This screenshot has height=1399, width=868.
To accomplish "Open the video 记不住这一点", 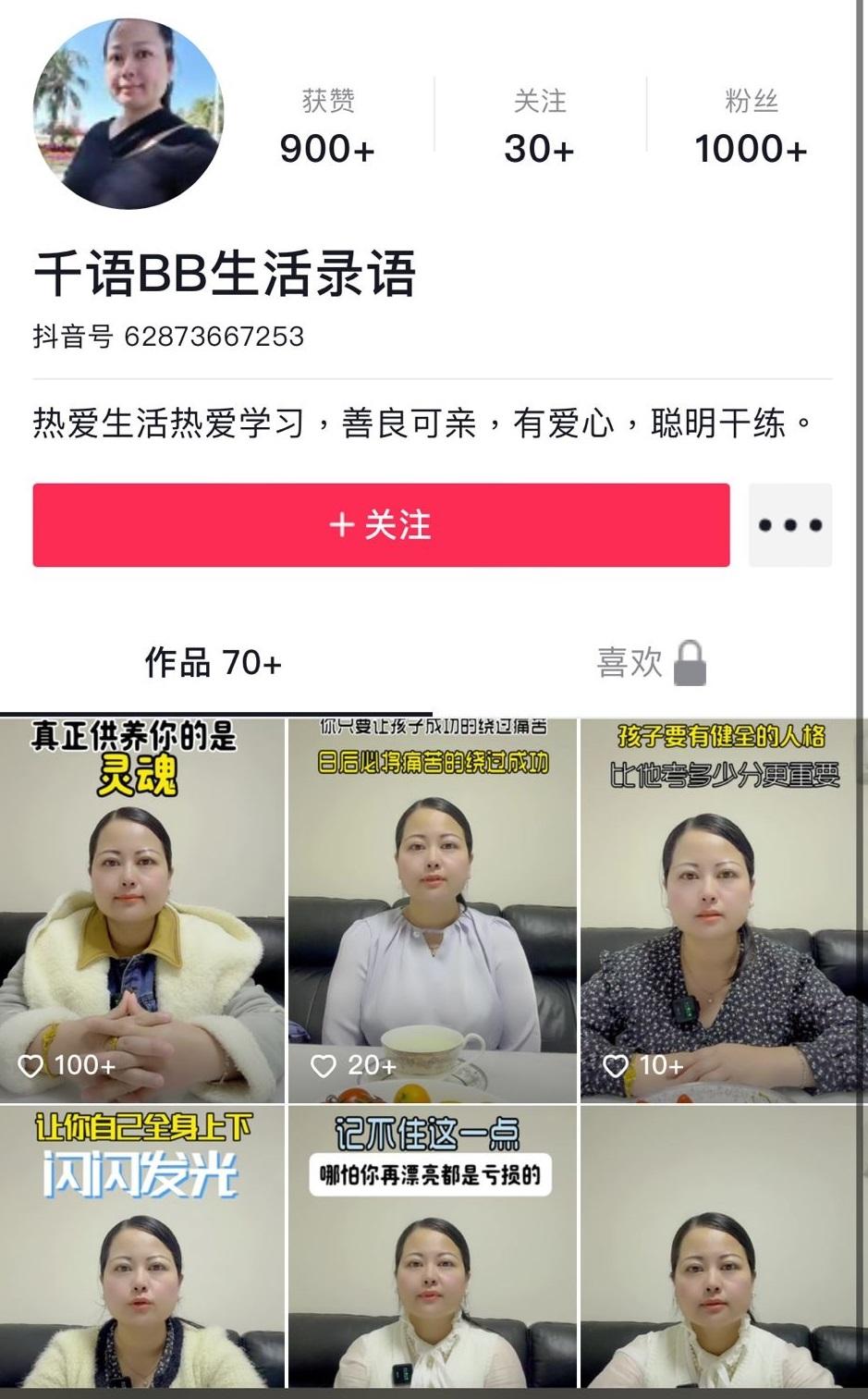I will click(x=433, y=1248).
